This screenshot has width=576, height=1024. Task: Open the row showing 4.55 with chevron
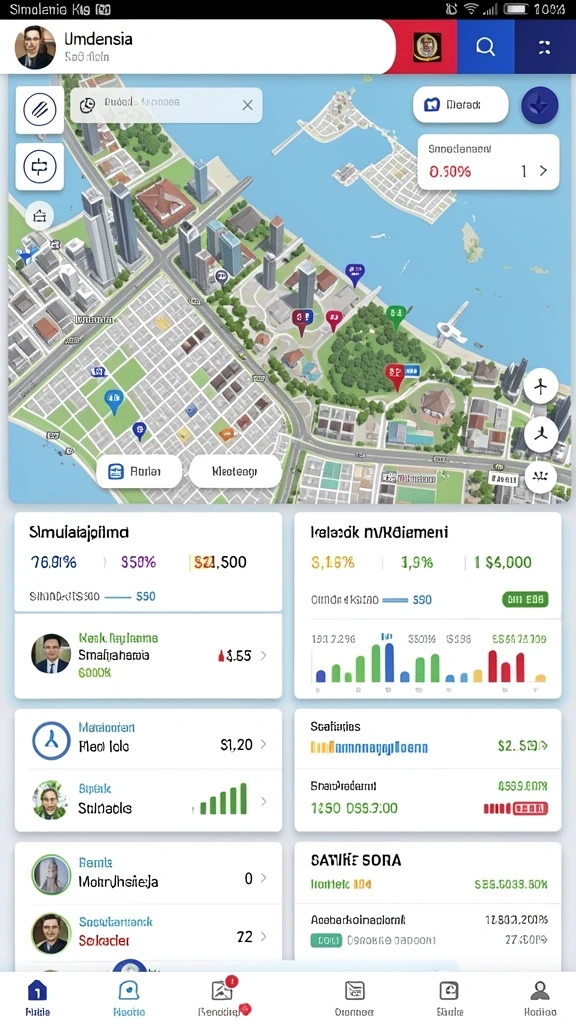[148, 655]
